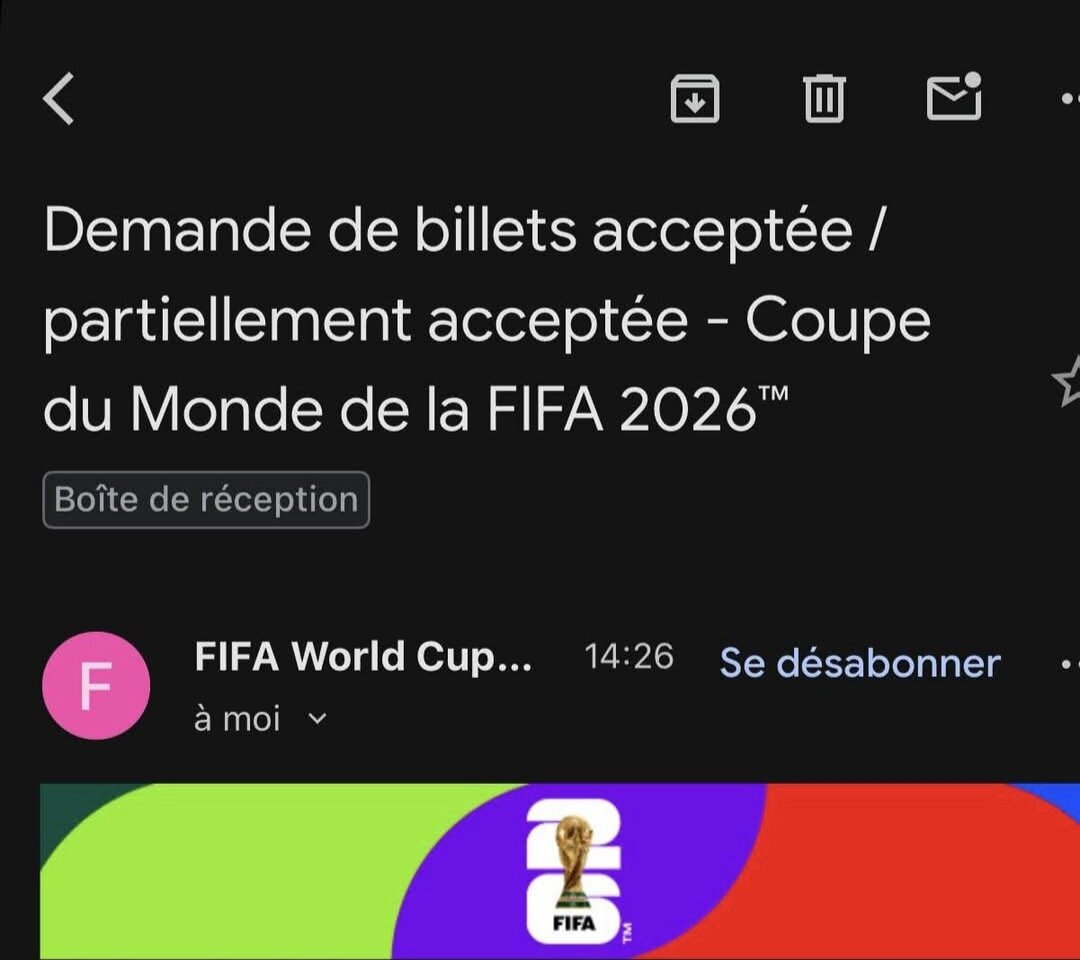Archive this email
This screenshot has width=1080, height=960.
694,99
